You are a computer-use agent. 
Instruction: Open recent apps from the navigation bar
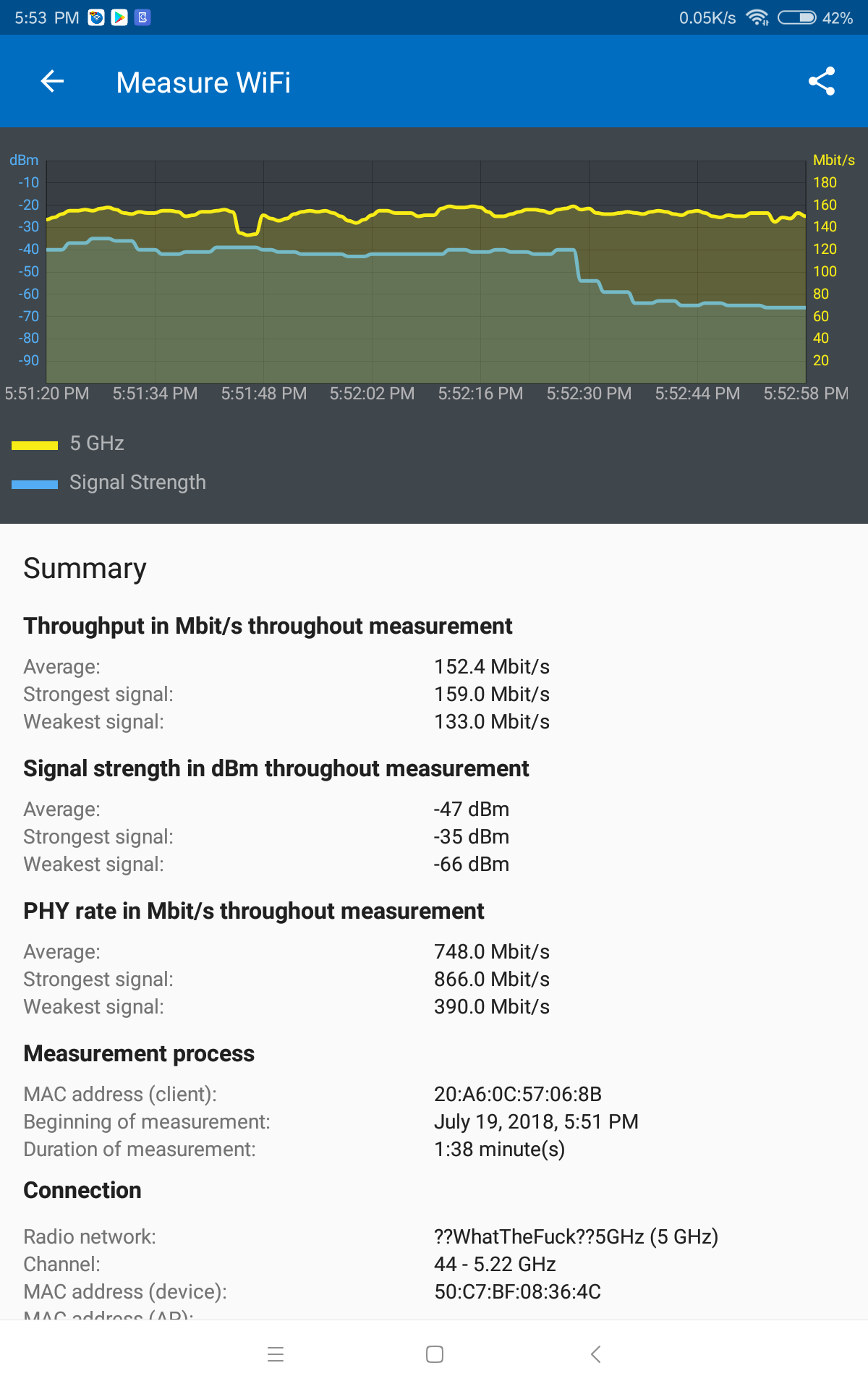(x=276, y=1354)
